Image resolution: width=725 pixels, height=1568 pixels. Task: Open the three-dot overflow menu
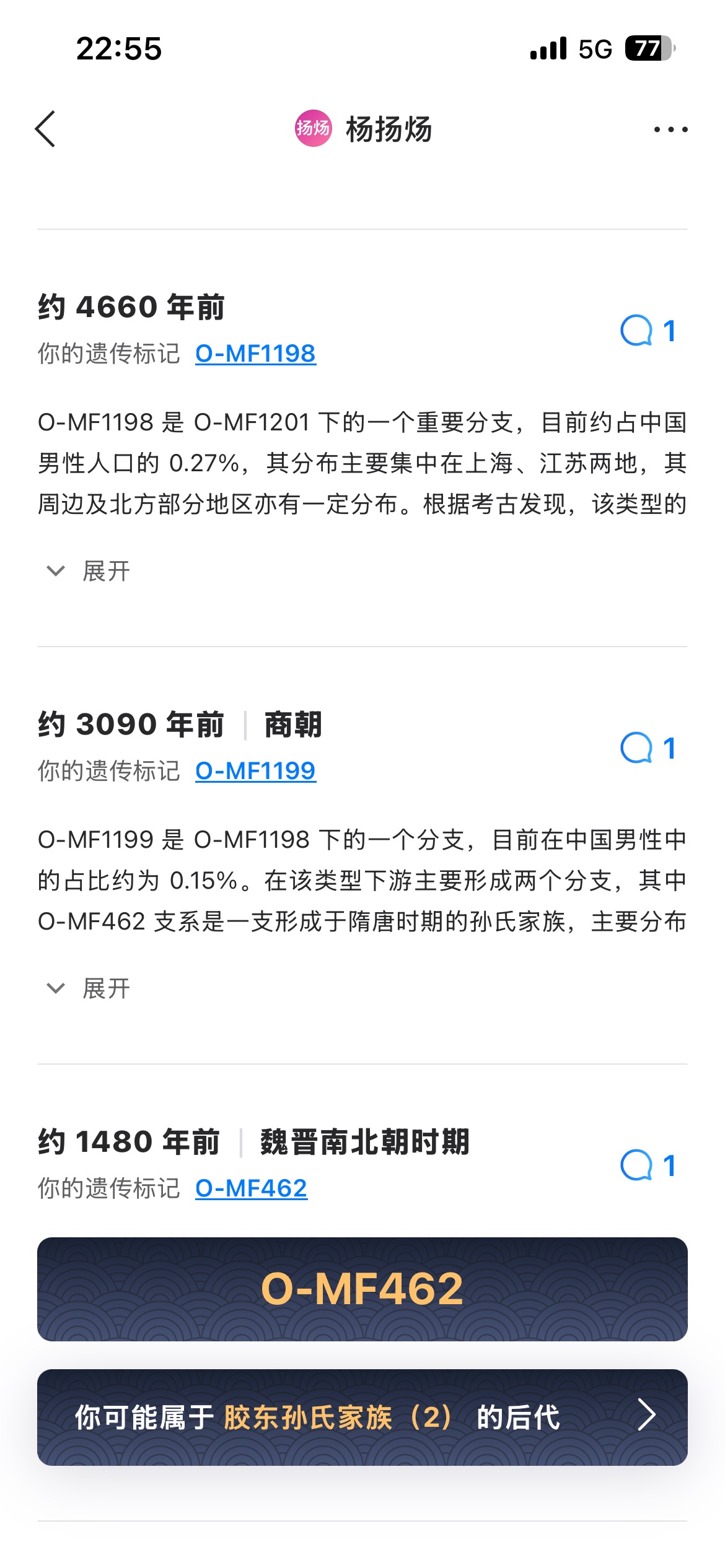pos(670,129)
